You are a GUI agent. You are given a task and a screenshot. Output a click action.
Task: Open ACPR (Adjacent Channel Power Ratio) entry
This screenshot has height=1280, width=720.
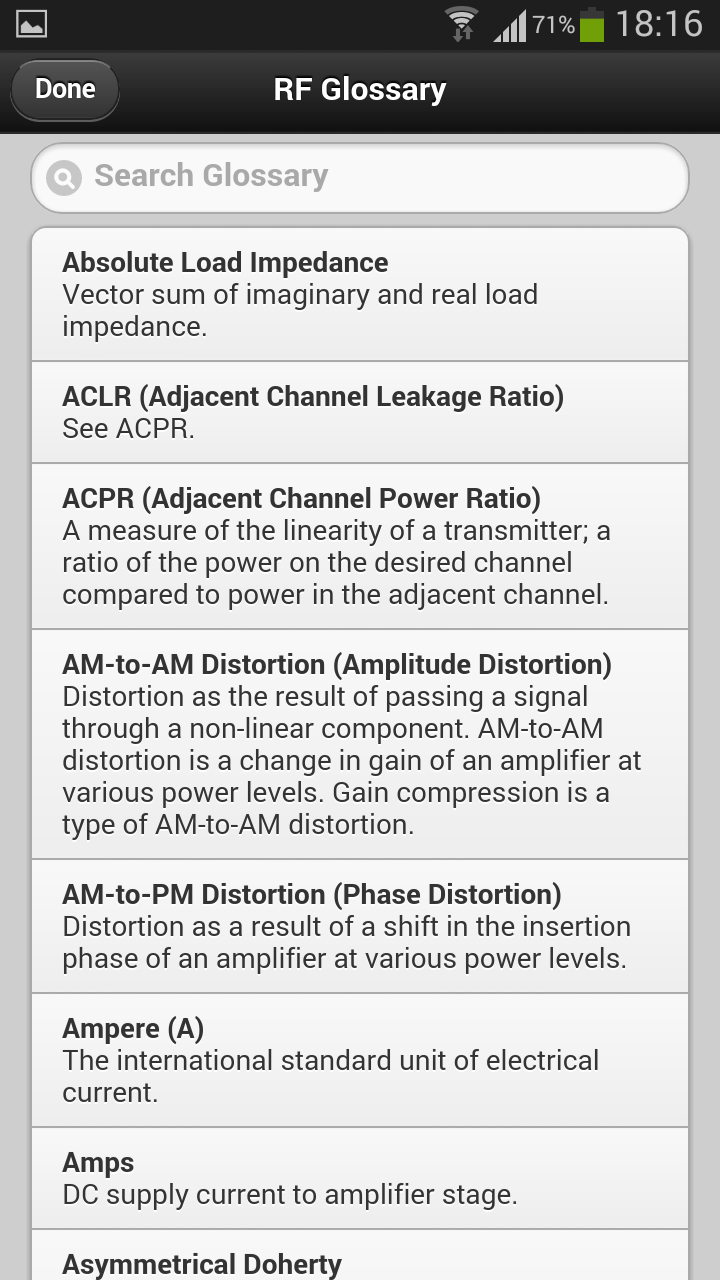point(360,546)
